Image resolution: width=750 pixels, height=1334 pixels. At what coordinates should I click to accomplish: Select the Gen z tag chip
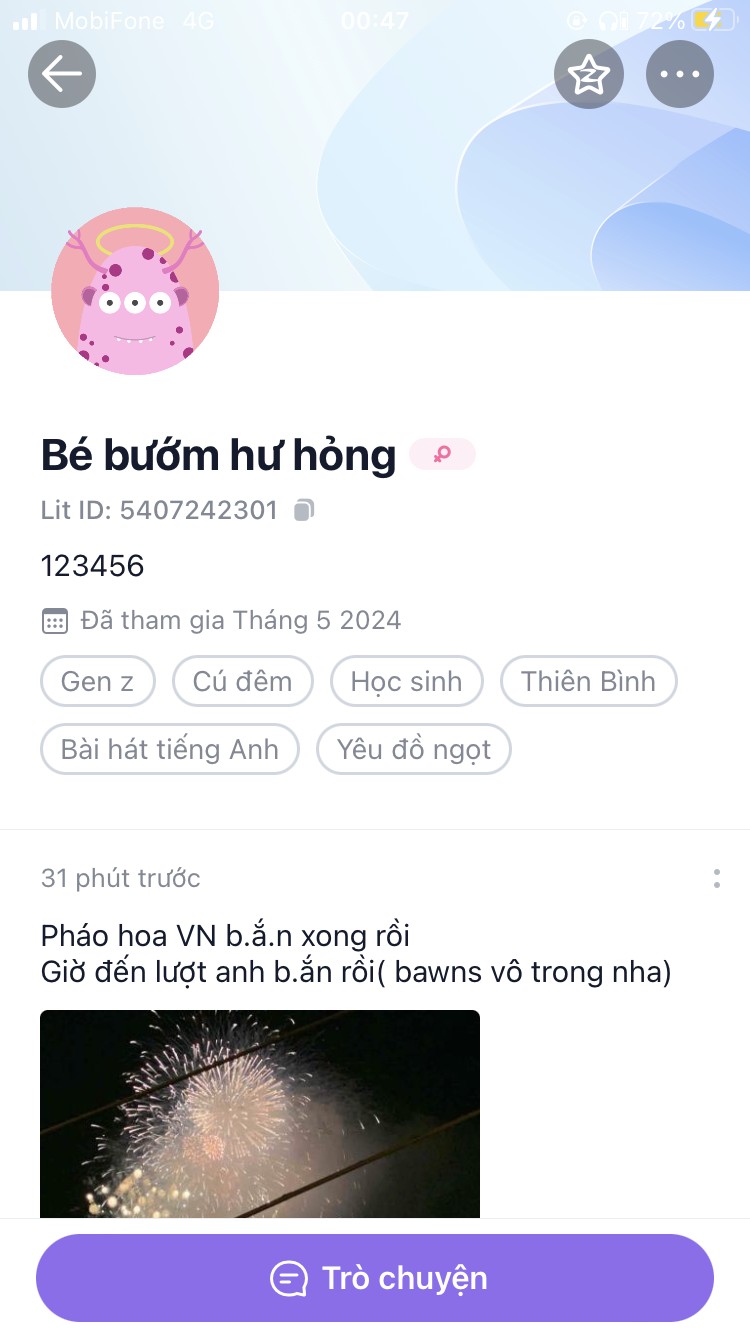tap(98, 682)
